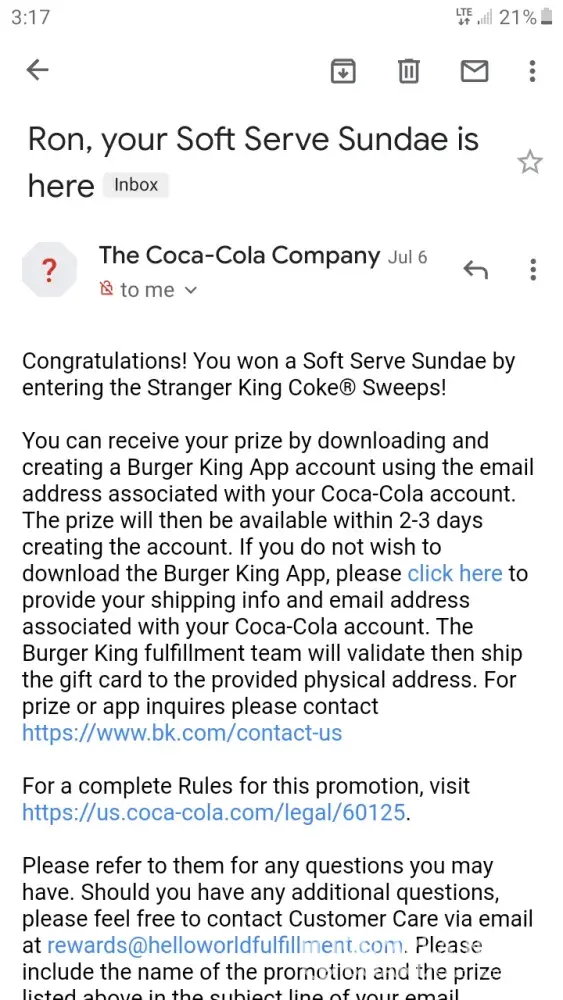Follow the 'click here' shipping info link
The width and height of the screenshot is (563, 1000).
[x=455, y=573]
